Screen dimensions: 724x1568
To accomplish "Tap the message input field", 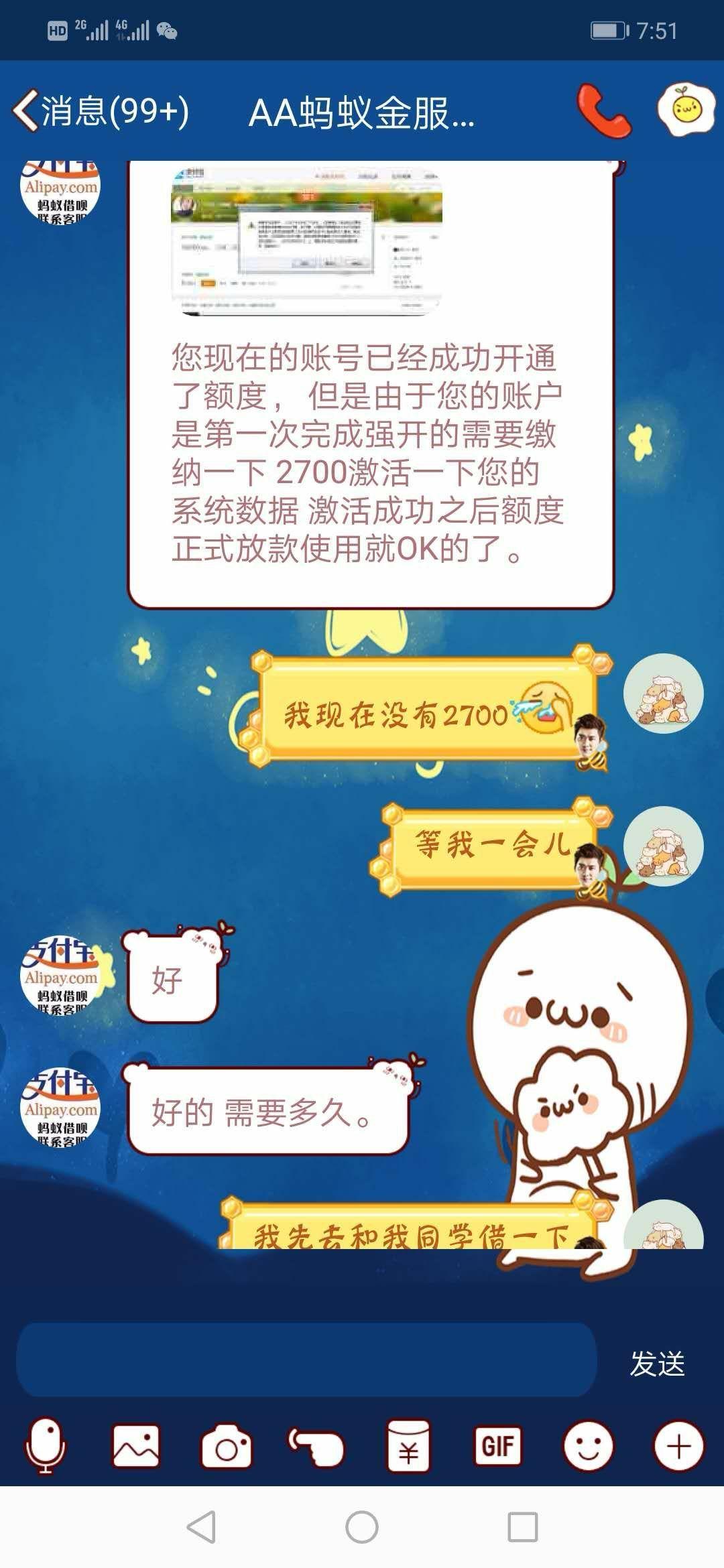I will (x=306, y=1360).
